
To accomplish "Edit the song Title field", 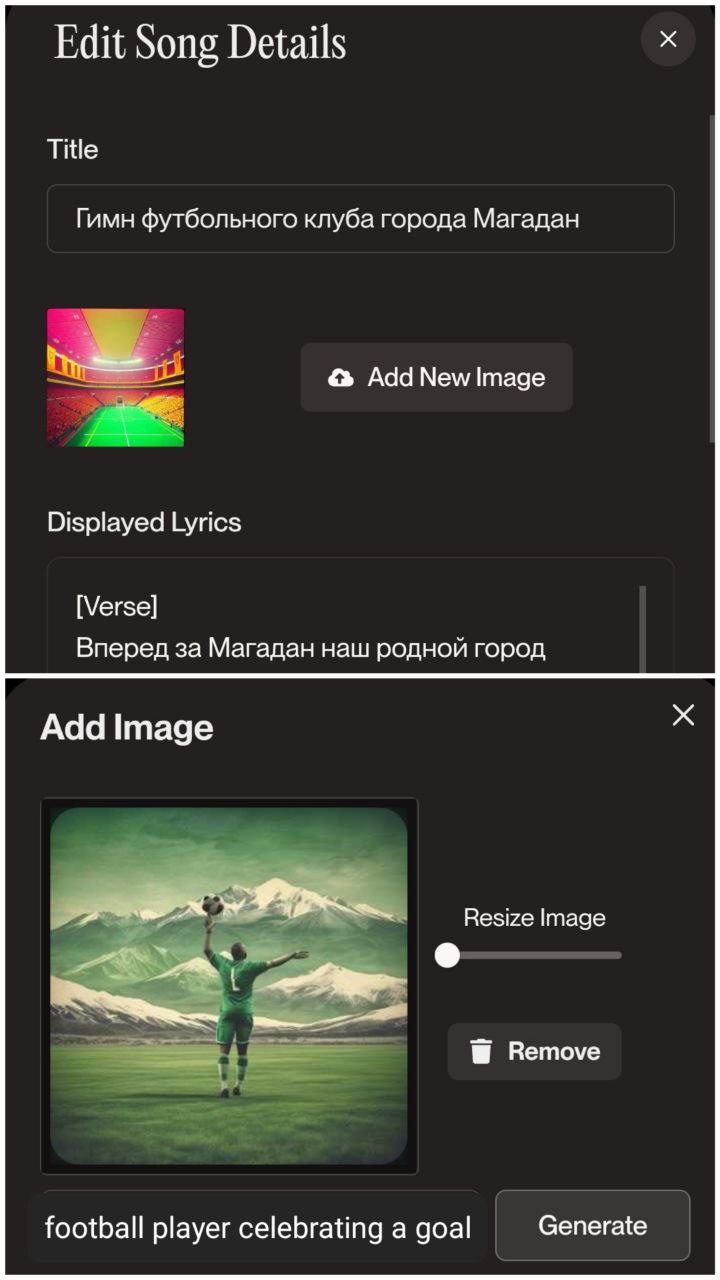I will 360,218.
